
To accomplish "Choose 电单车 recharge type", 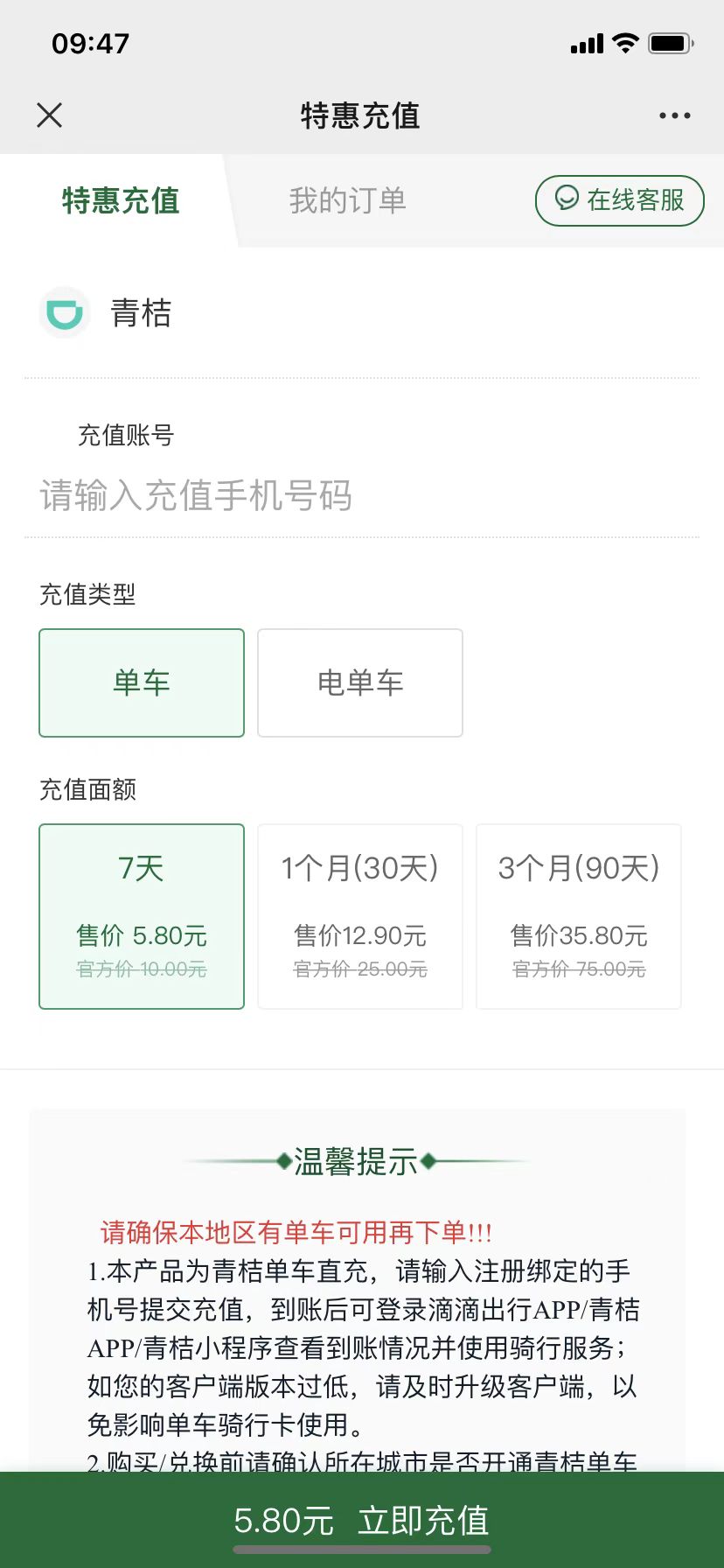I will 359,682.
